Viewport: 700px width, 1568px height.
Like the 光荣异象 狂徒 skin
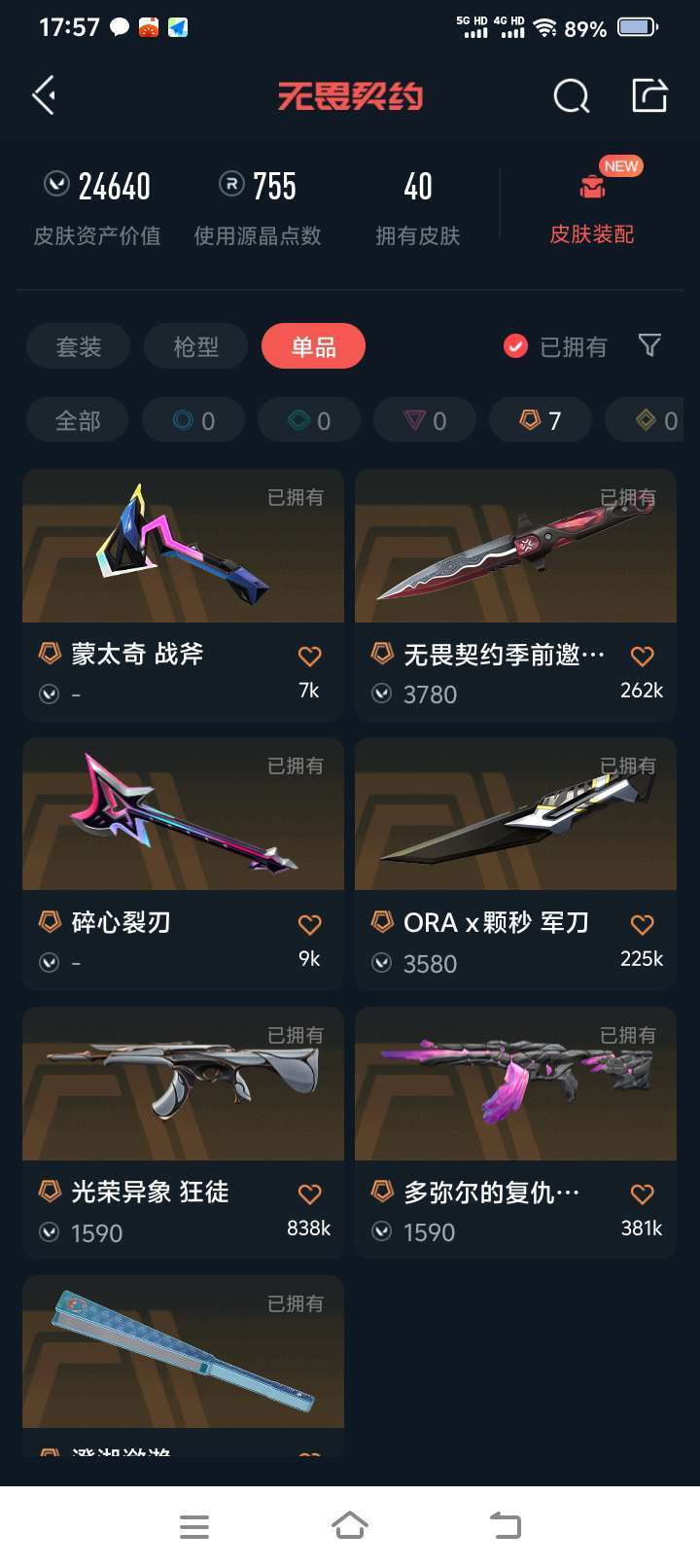tap(309, 1194)
